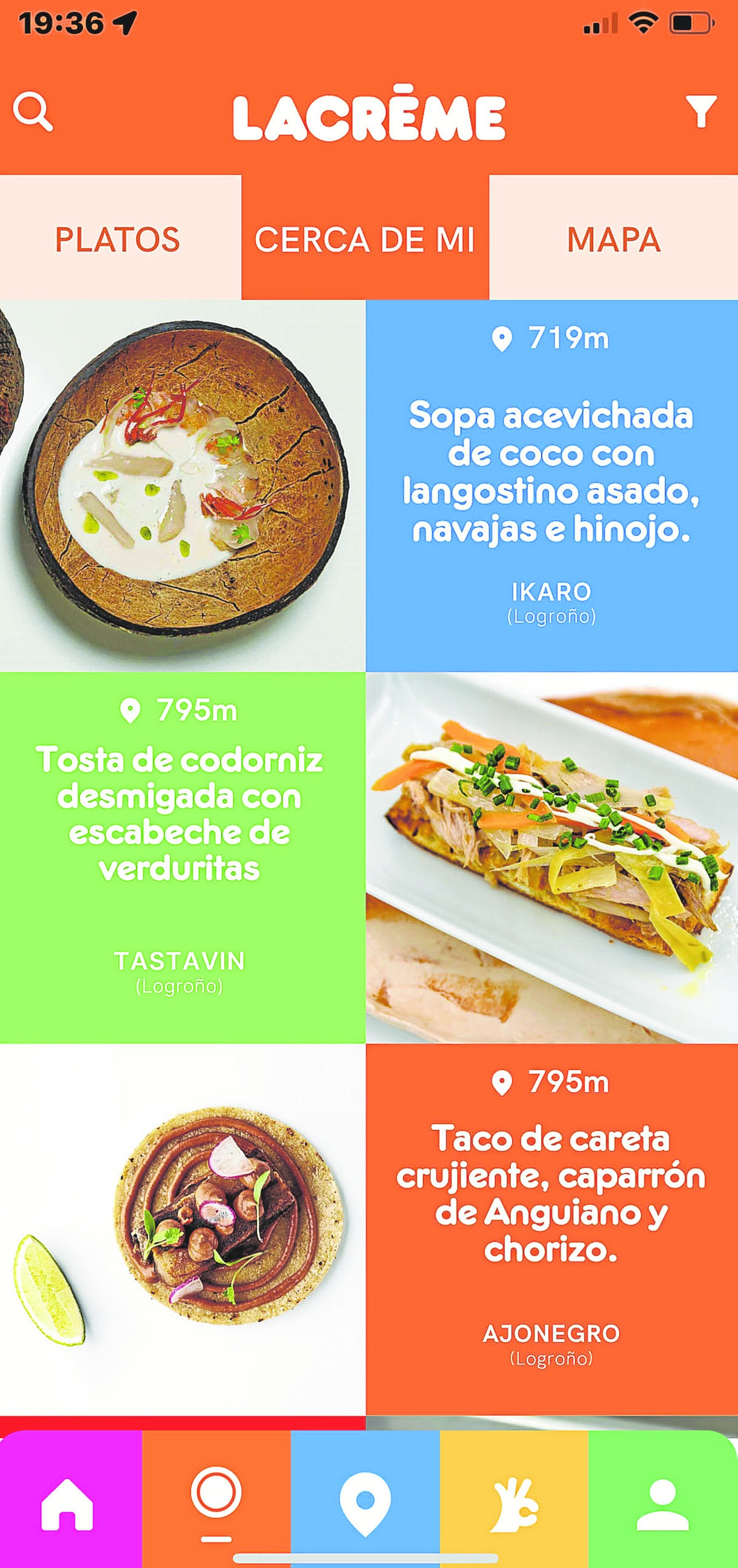Switch to the Platos tab

tap(118, 239)
